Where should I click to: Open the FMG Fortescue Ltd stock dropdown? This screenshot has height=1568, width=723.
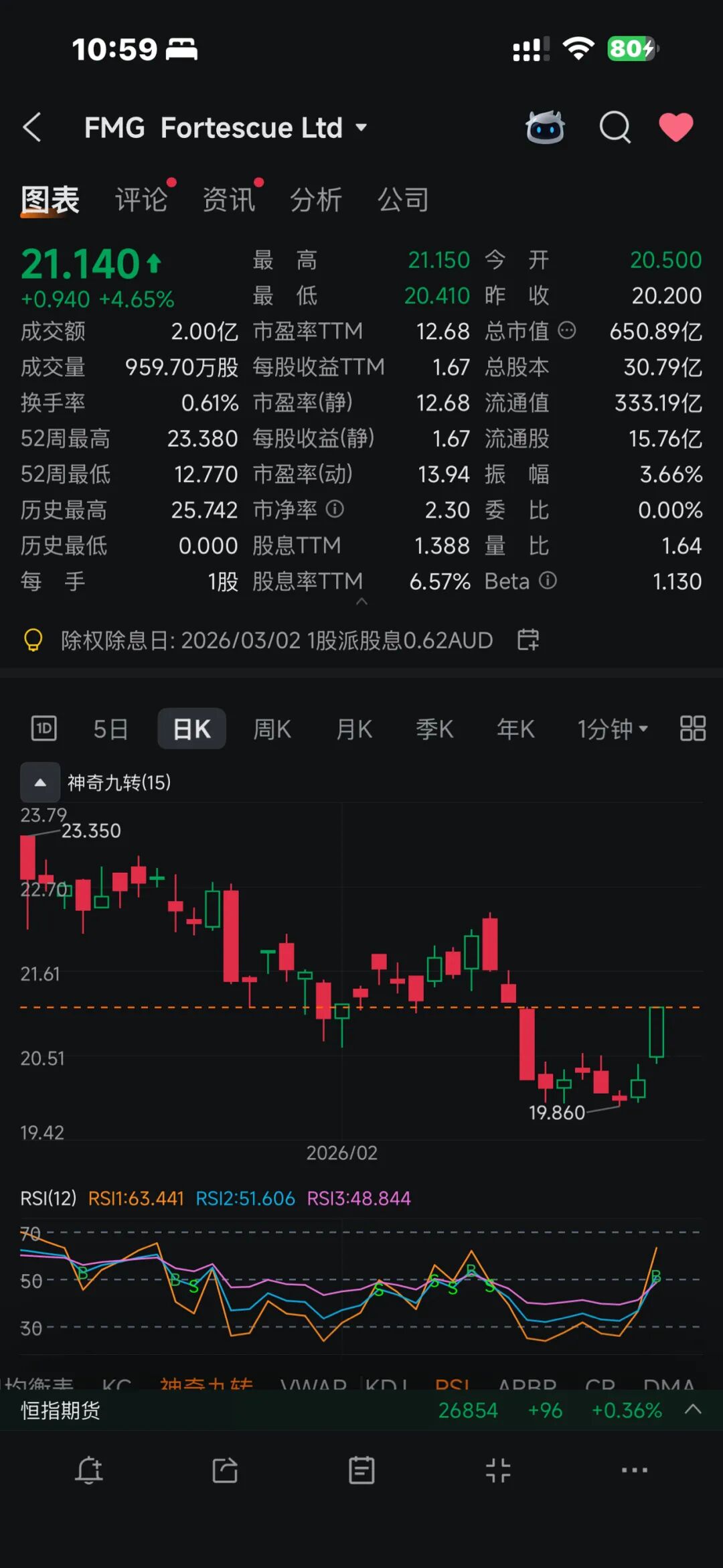coord(361,127)
